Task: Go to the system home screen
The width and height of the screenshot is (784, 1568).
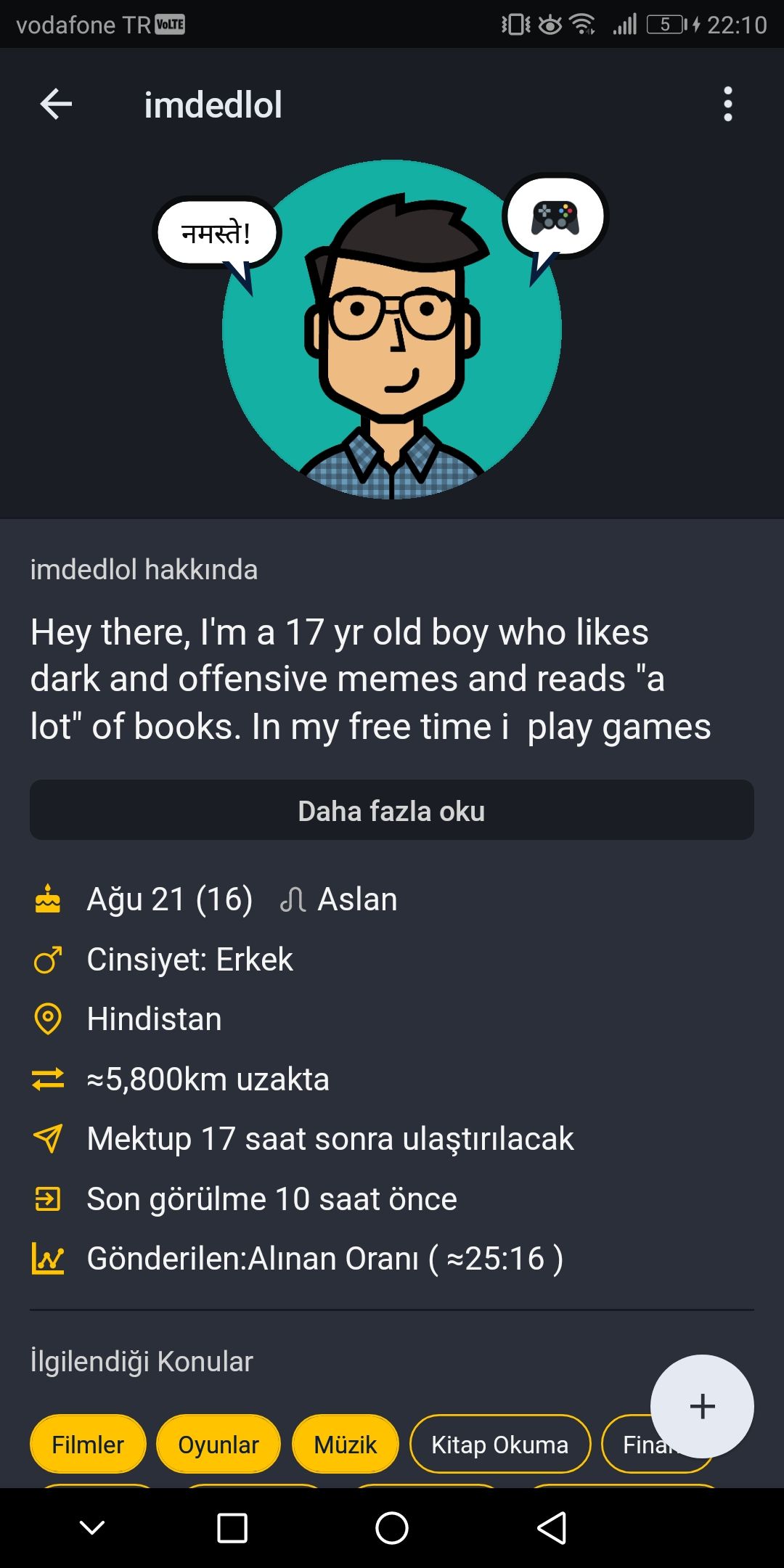Action: point(392,1529)
